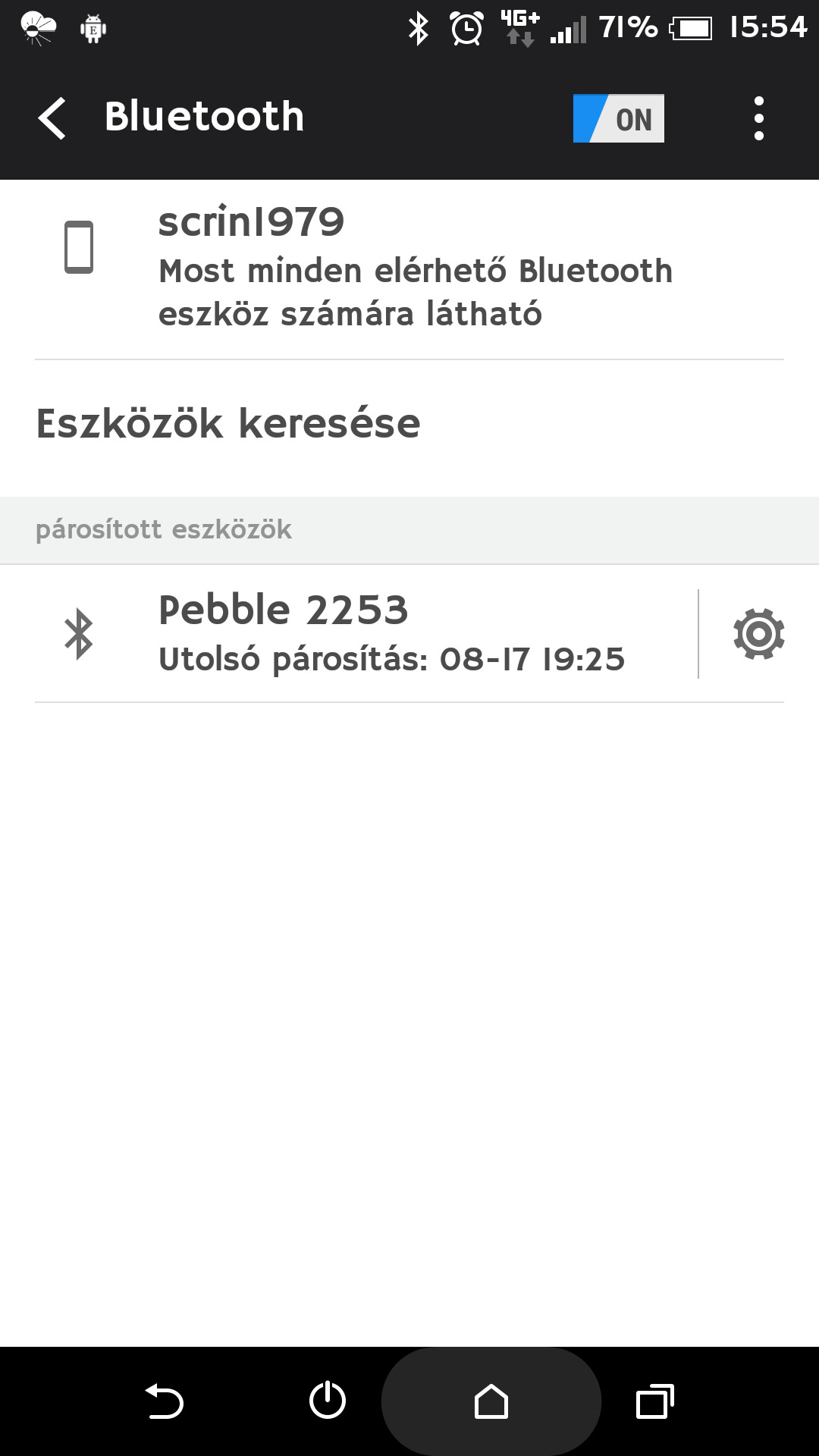
Task: Tap the scrin1979 device visibility row
Action: coord(409,269)
